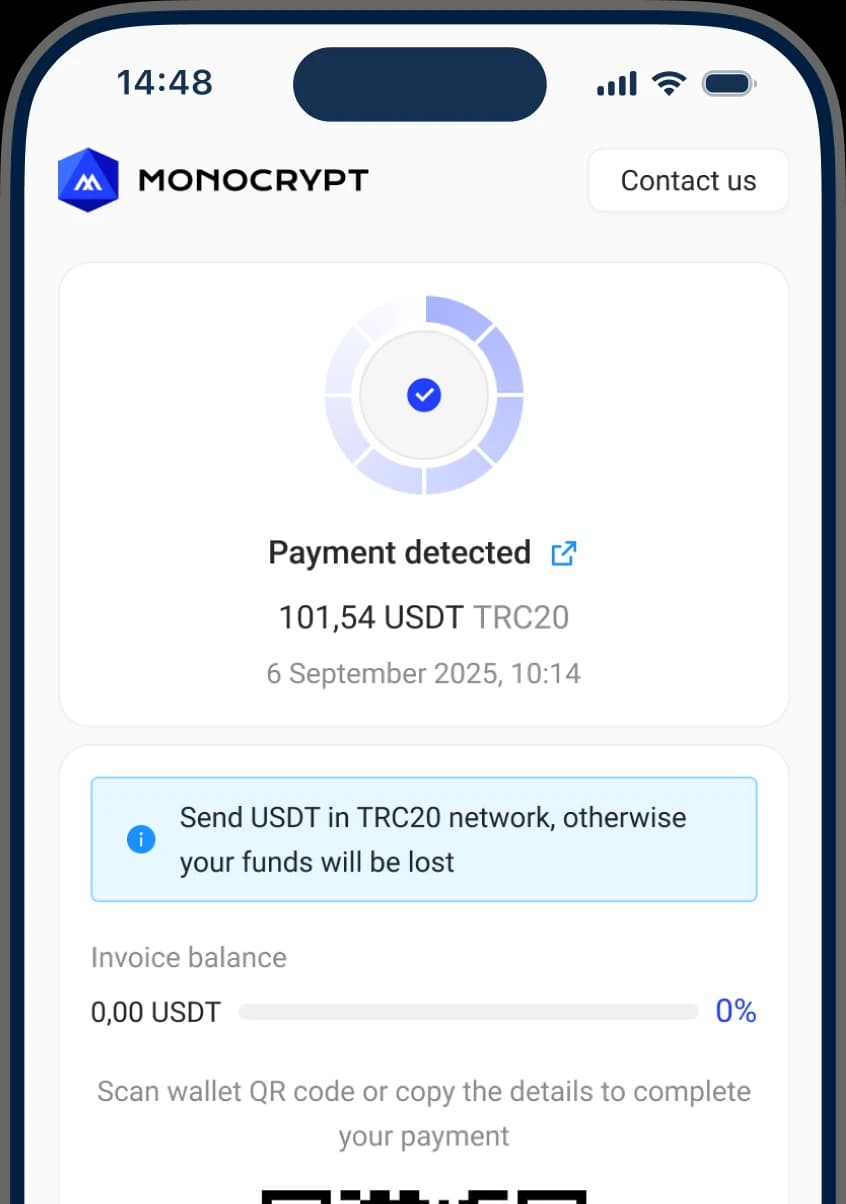Select the payment date 6 September 2025
This screenshot has width=846, height=1204.
pyautogui.click(x=423, y=673)
